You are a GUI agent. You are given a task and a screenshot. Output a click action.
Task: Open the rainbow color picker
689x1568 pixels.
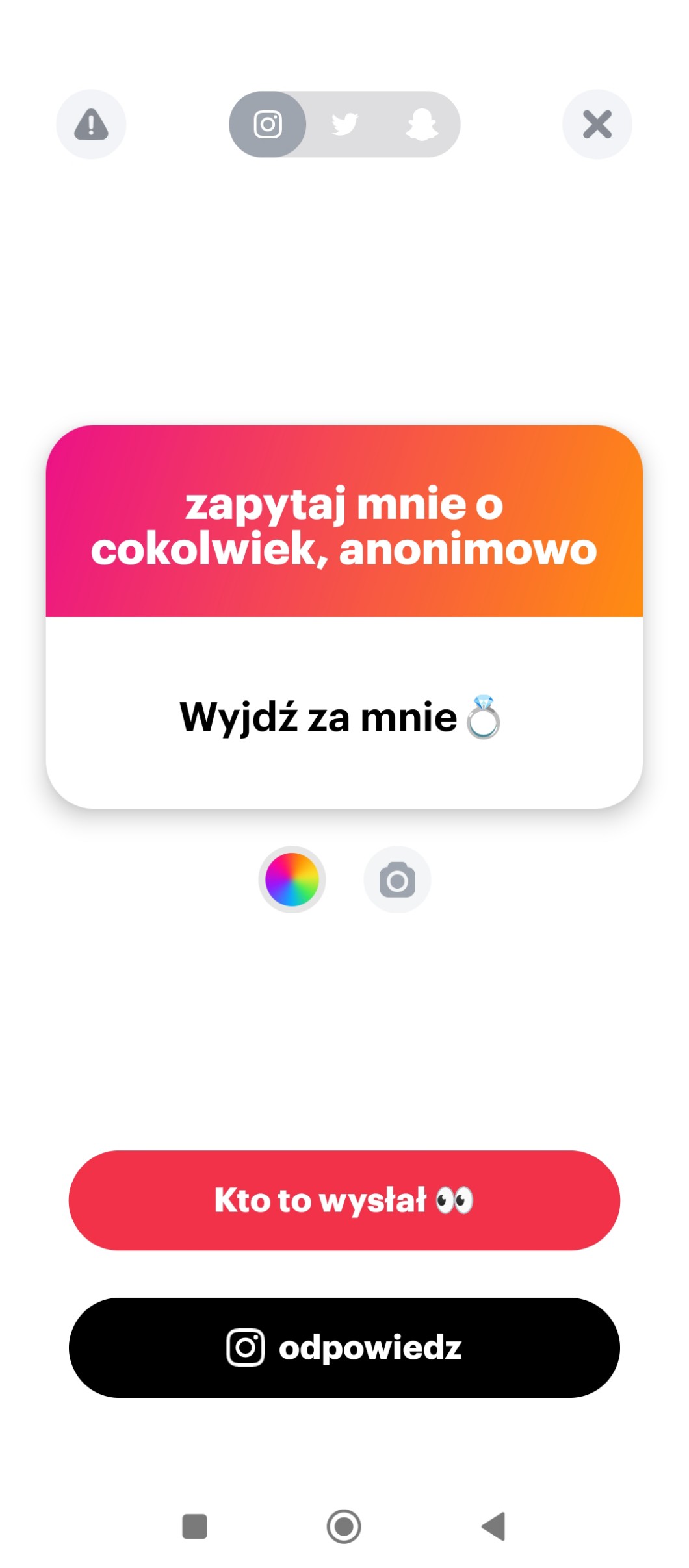click(x=292, y=879)
